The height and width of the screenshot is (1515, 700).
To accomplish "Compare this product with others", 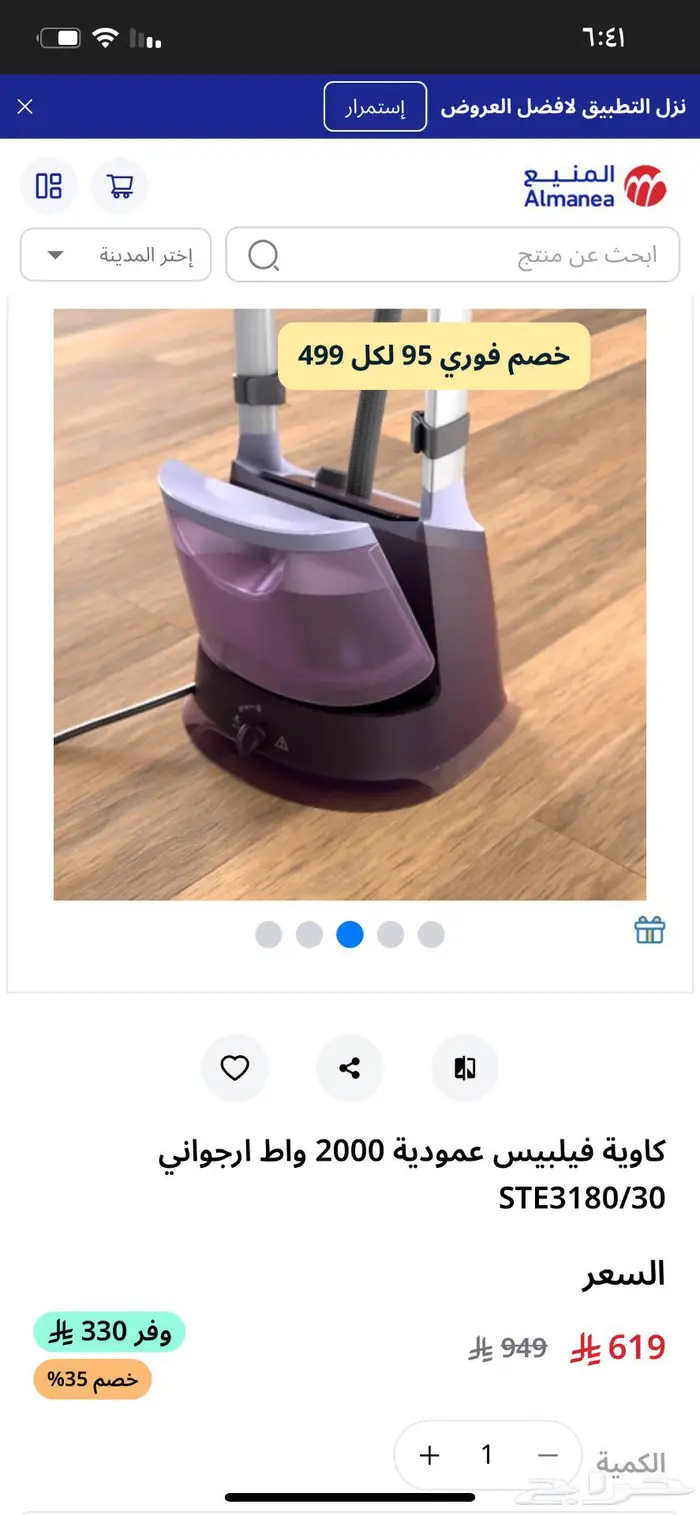I will coord(465,1068).
